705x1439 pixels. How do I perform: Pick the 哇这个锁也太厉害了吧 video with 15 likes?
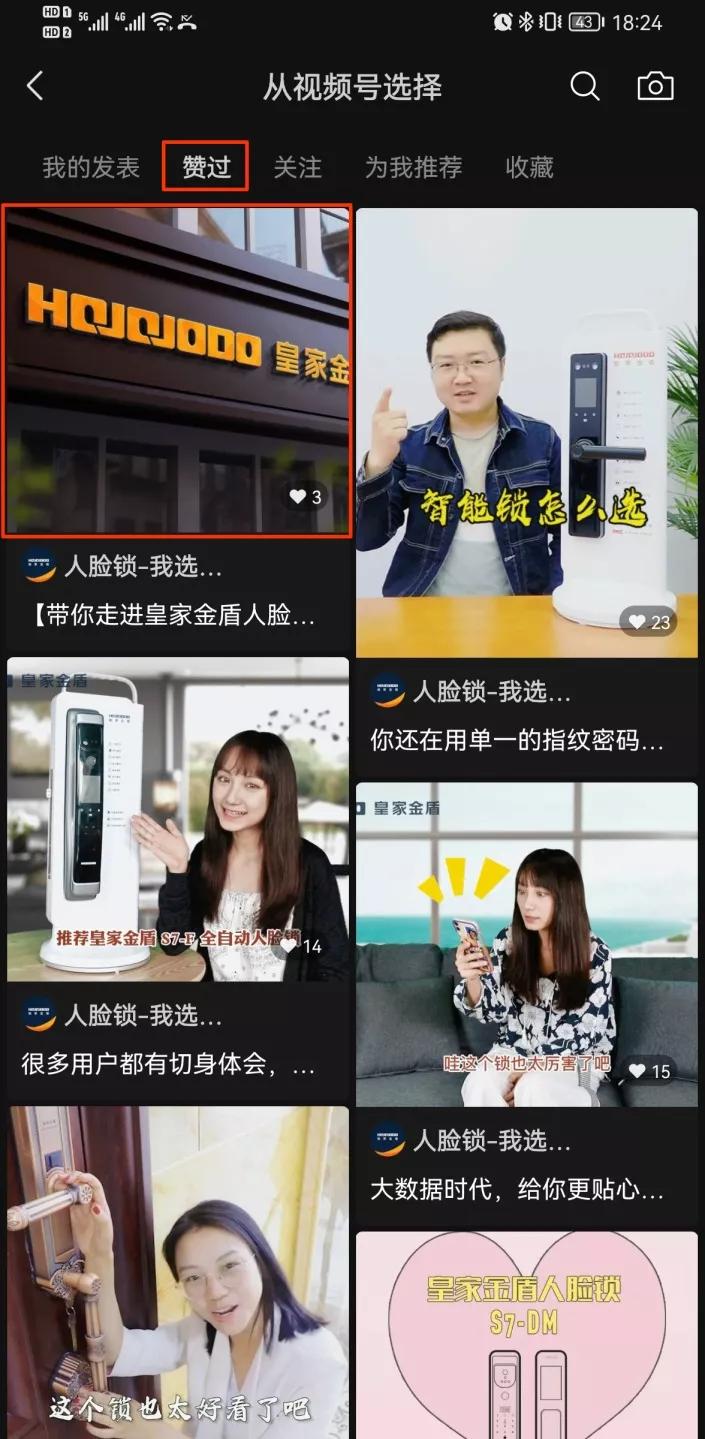527,944
